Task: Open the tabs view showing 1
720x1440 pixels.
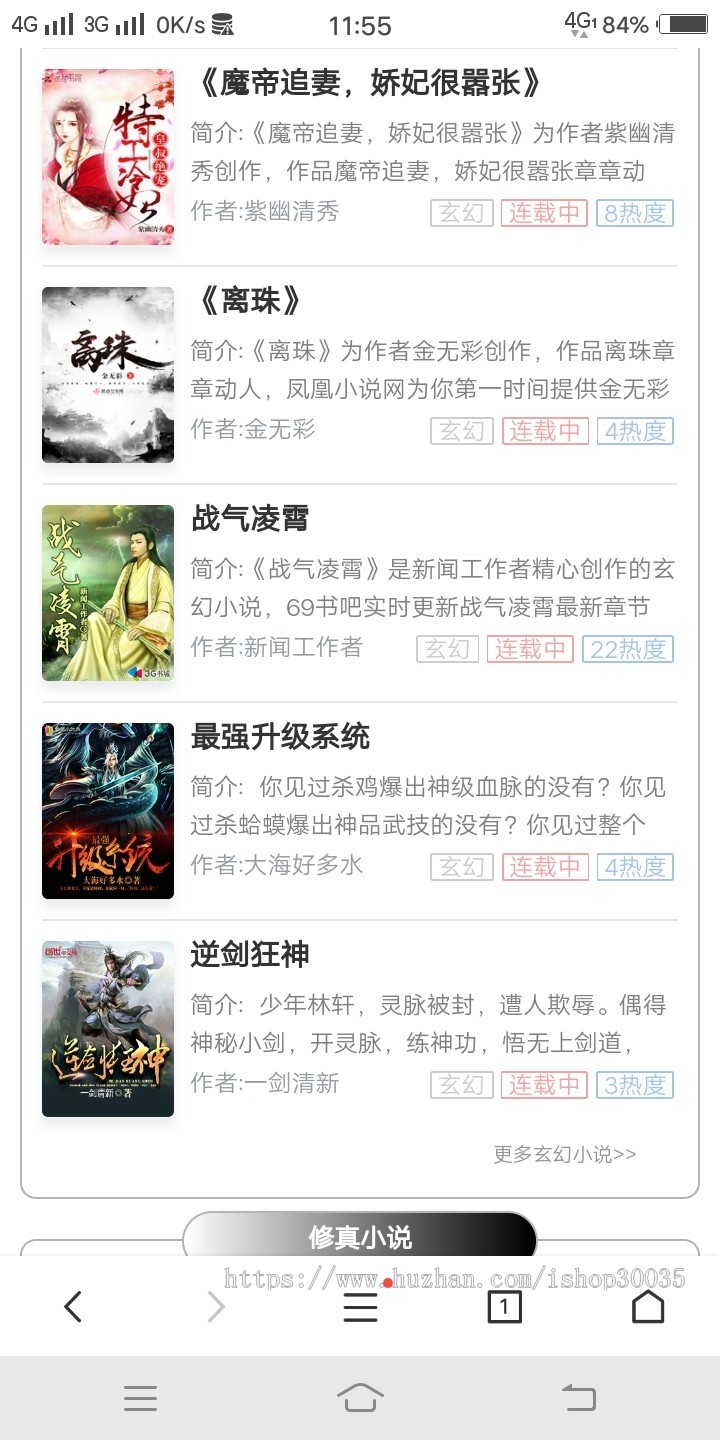Action: coord(506,1306)
